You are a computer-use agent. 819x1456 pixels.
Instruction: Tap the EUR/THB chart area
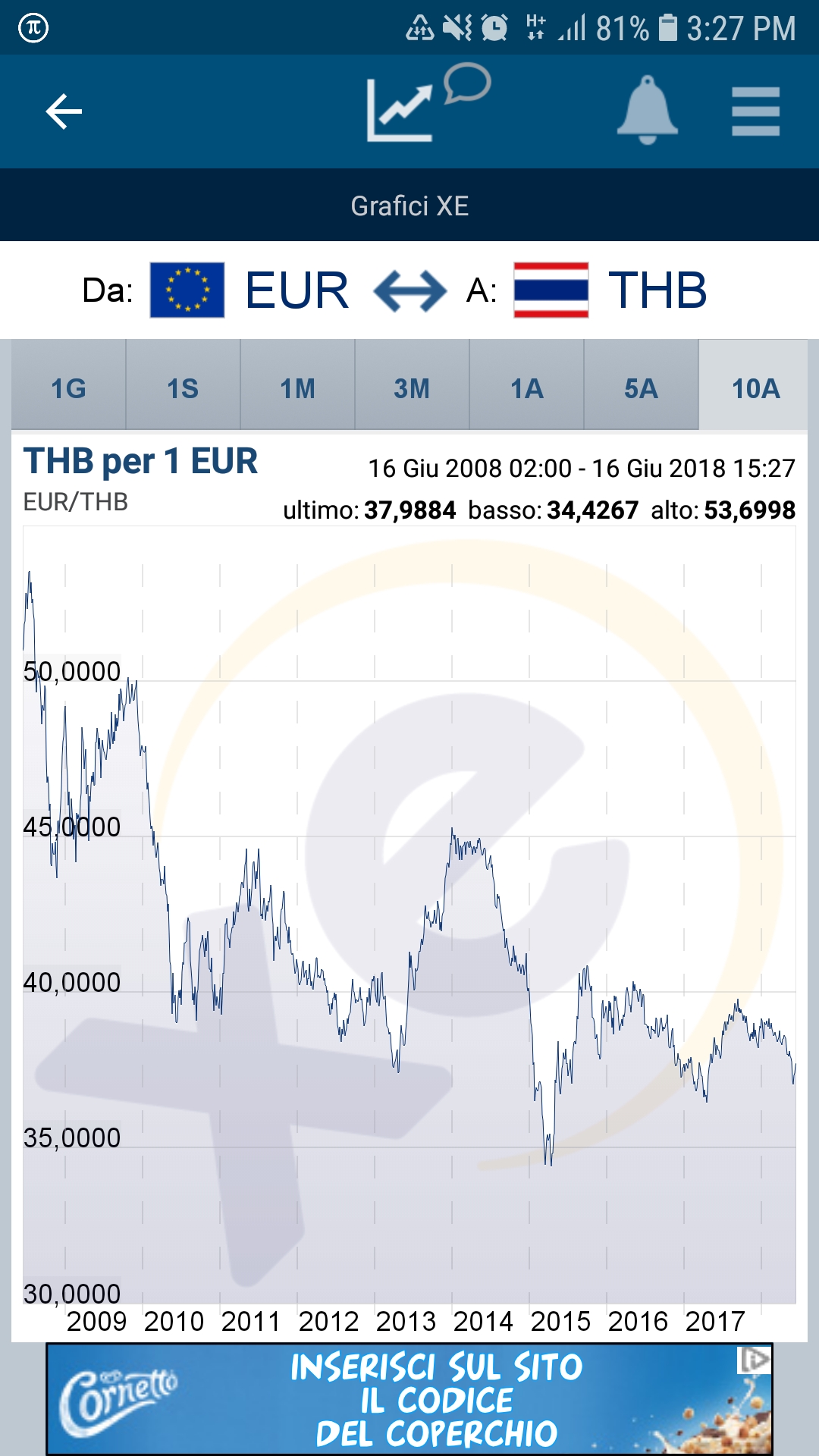409,910
